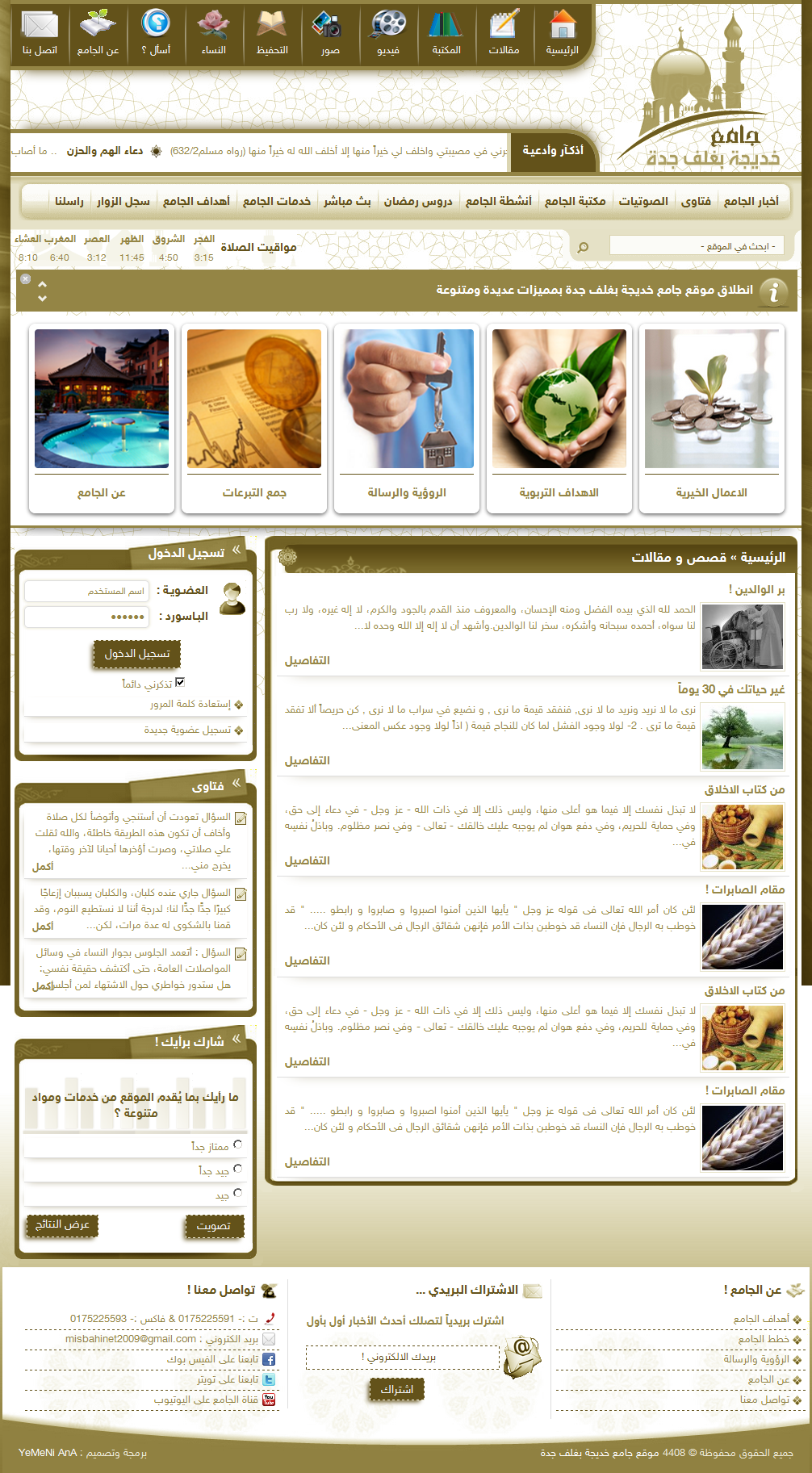Select أخبار الجامع from the menu bar
Screen dimensions: 812x1473
click(751, 201)
